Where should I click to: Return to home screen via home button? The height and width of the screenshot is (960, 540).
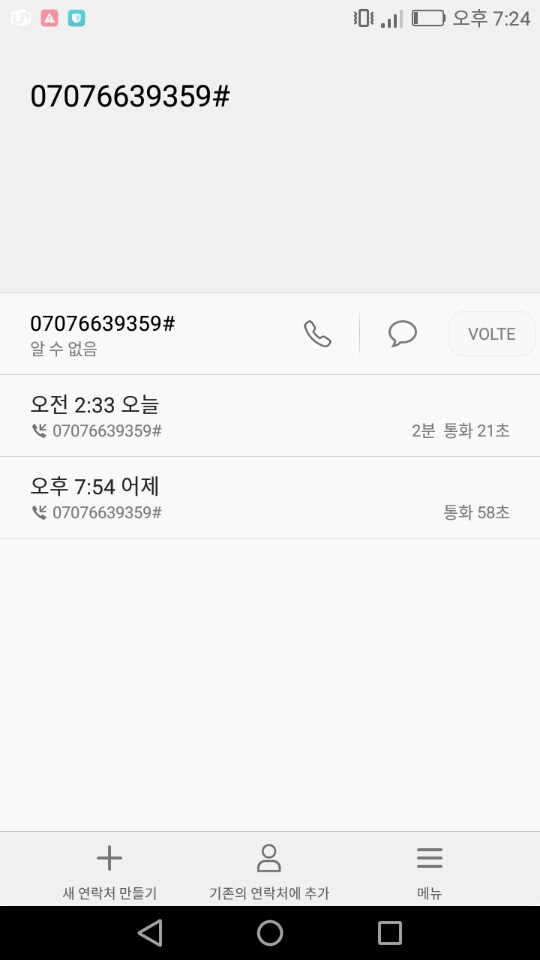(x=270, y=933)
